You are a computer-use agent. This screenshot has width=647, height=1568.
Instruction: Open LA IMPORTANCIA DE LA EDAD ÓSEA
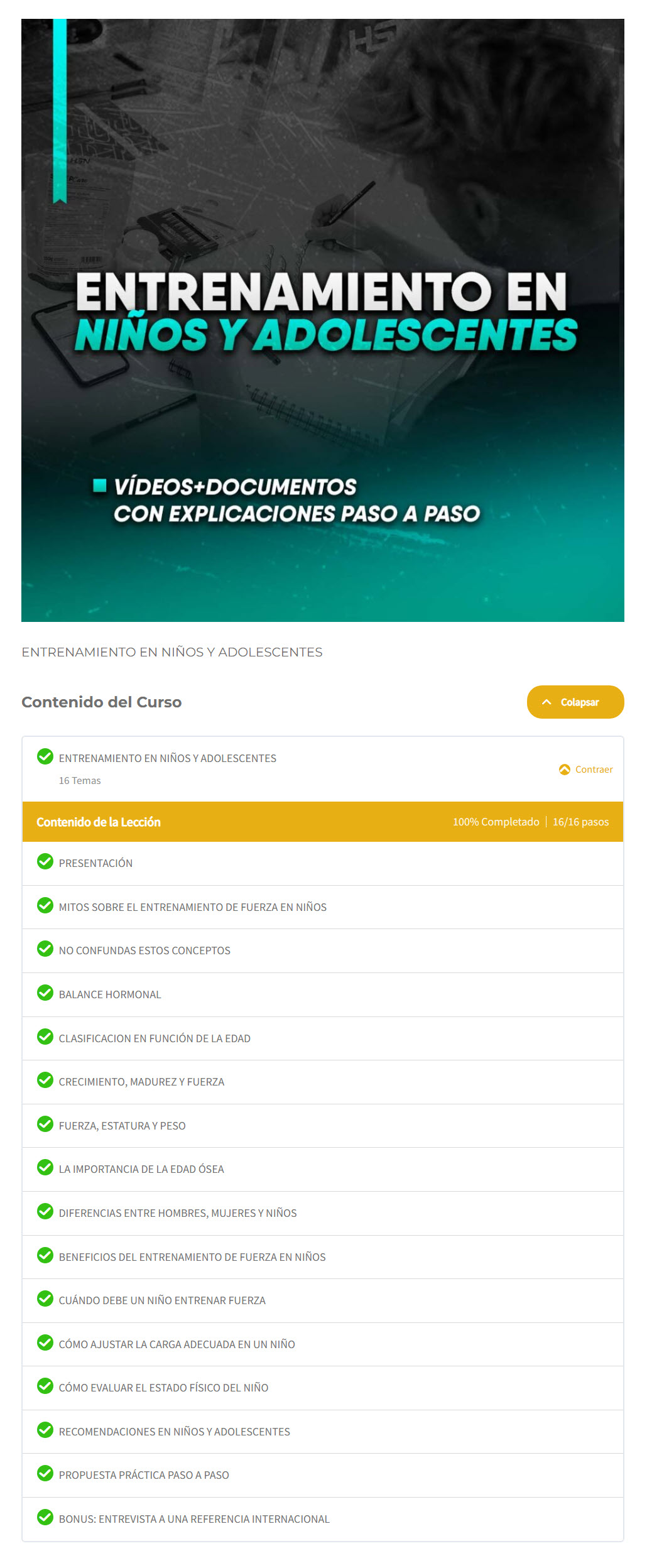pos(141,1169)
